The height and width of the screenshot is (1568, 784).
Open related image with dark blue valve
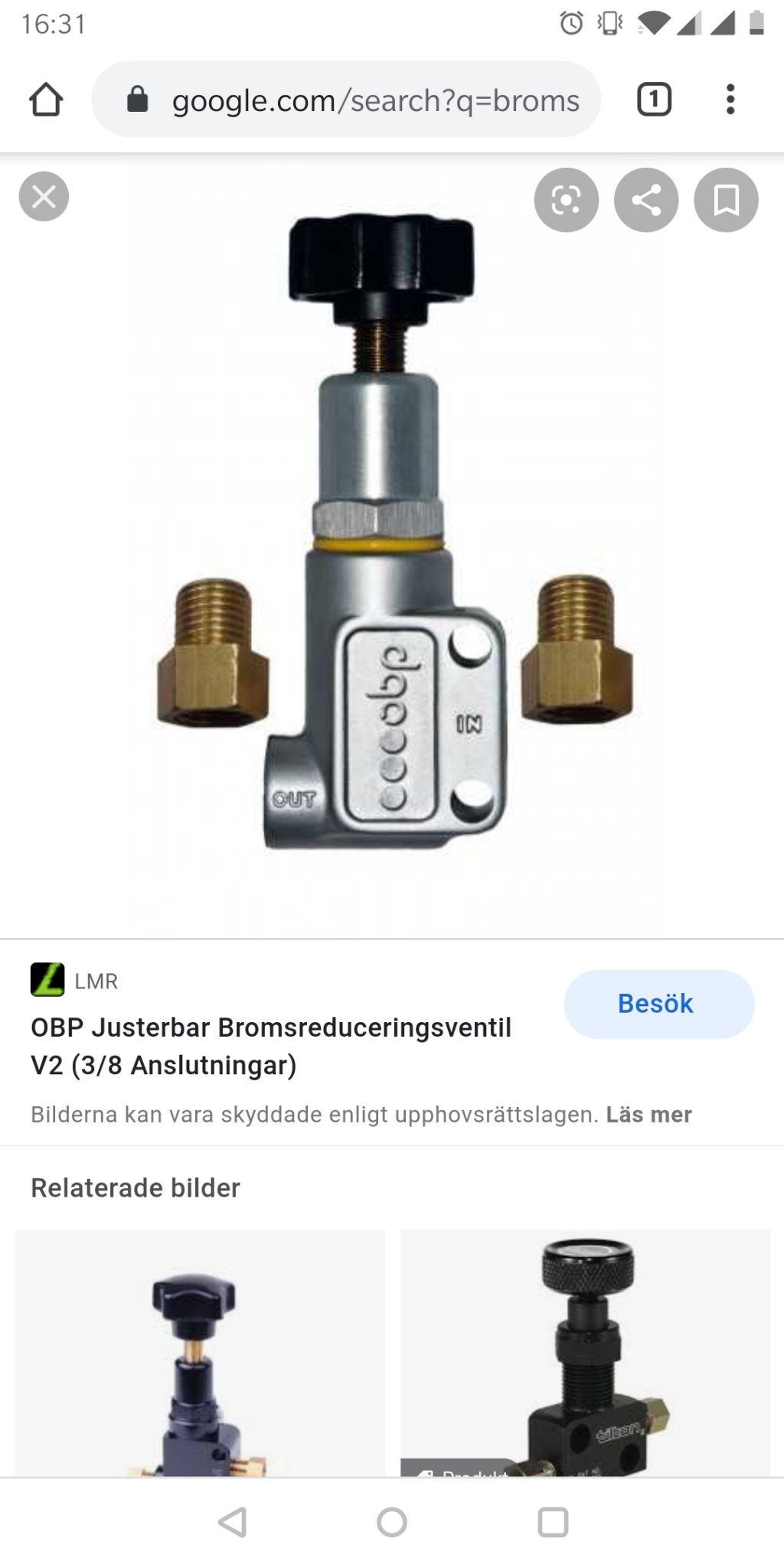[200, 1353]
